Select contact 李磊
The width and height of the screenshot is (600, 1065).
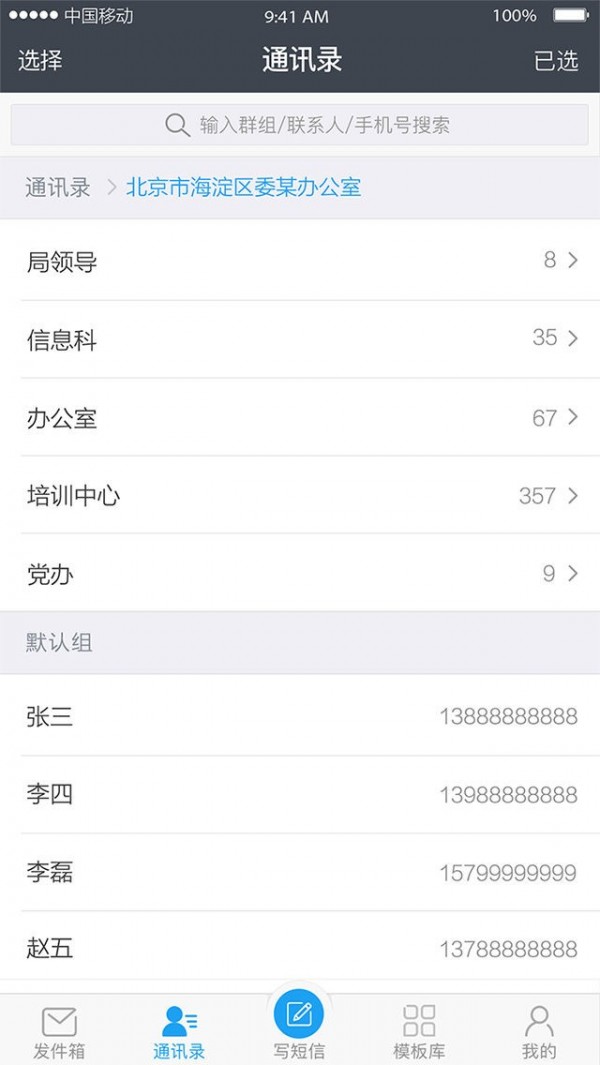300,872
